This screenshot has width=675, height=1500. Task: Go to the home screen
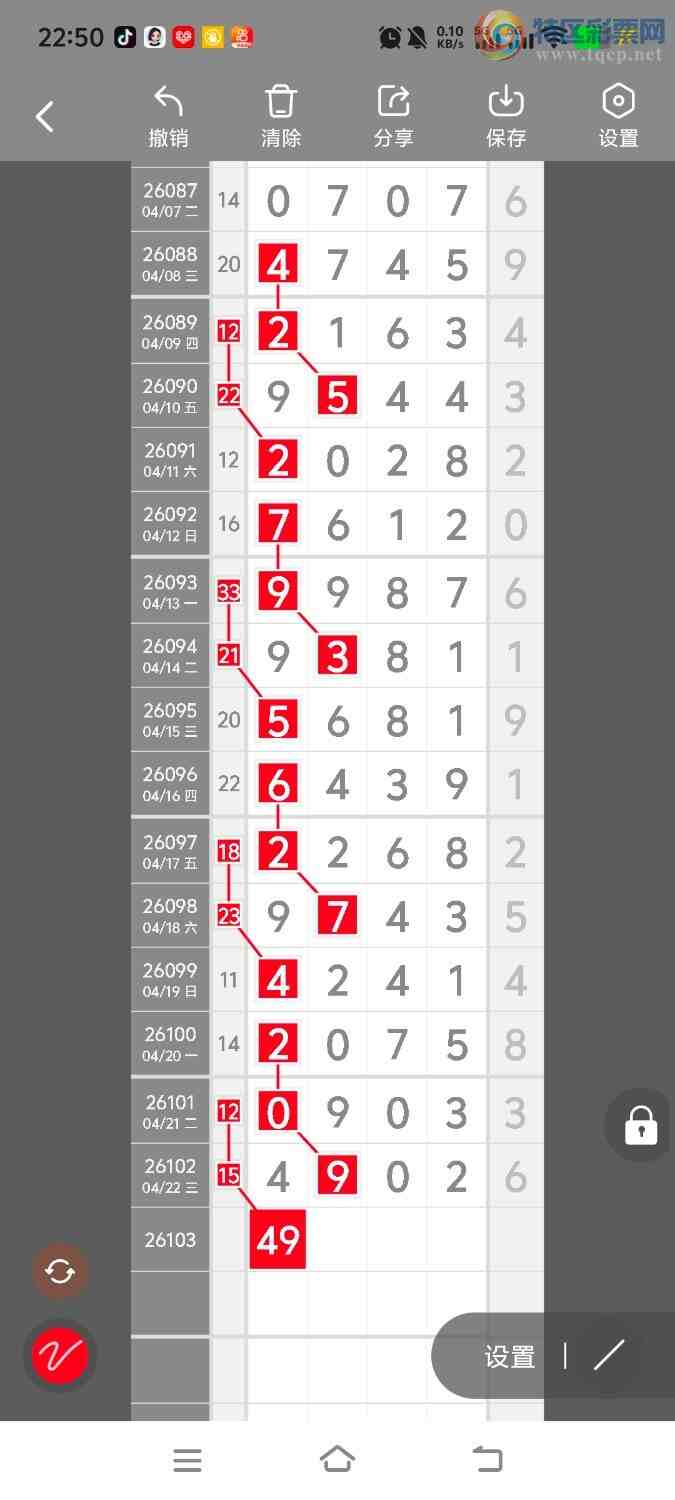tap(337, 1460)
